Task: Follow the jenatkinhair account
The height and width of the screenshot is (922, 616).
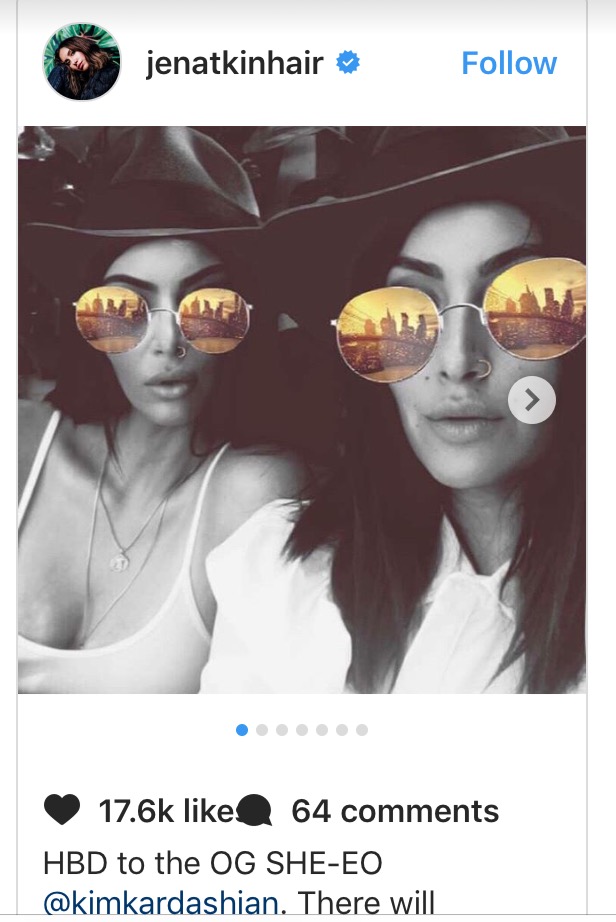Action: pyautogui.click(x=508, y=64)
